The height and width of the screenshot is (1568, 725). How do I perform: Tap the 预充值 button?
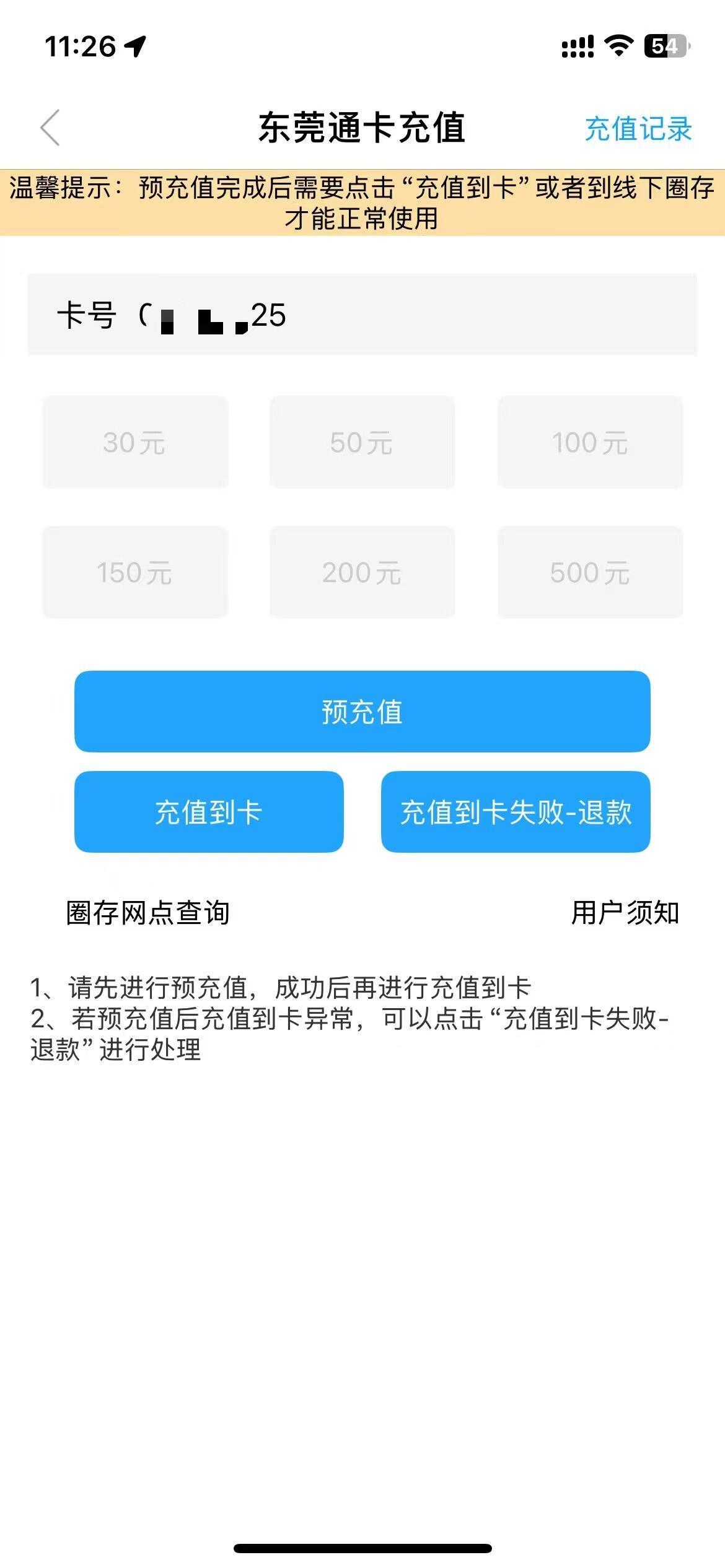pos(362,712)
